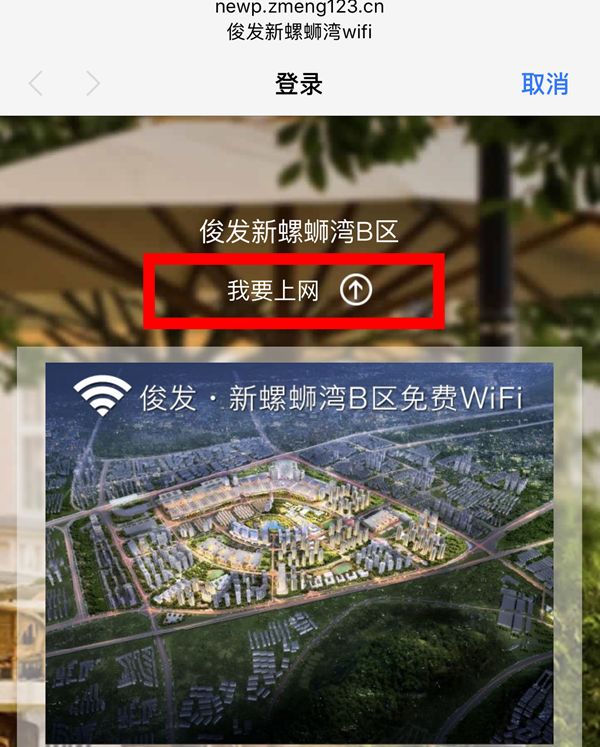Open the 俊发·新螺蛳湾B区免费WiFi banner
The width and height of the screenshot is (600, 747).
point(299,550)
